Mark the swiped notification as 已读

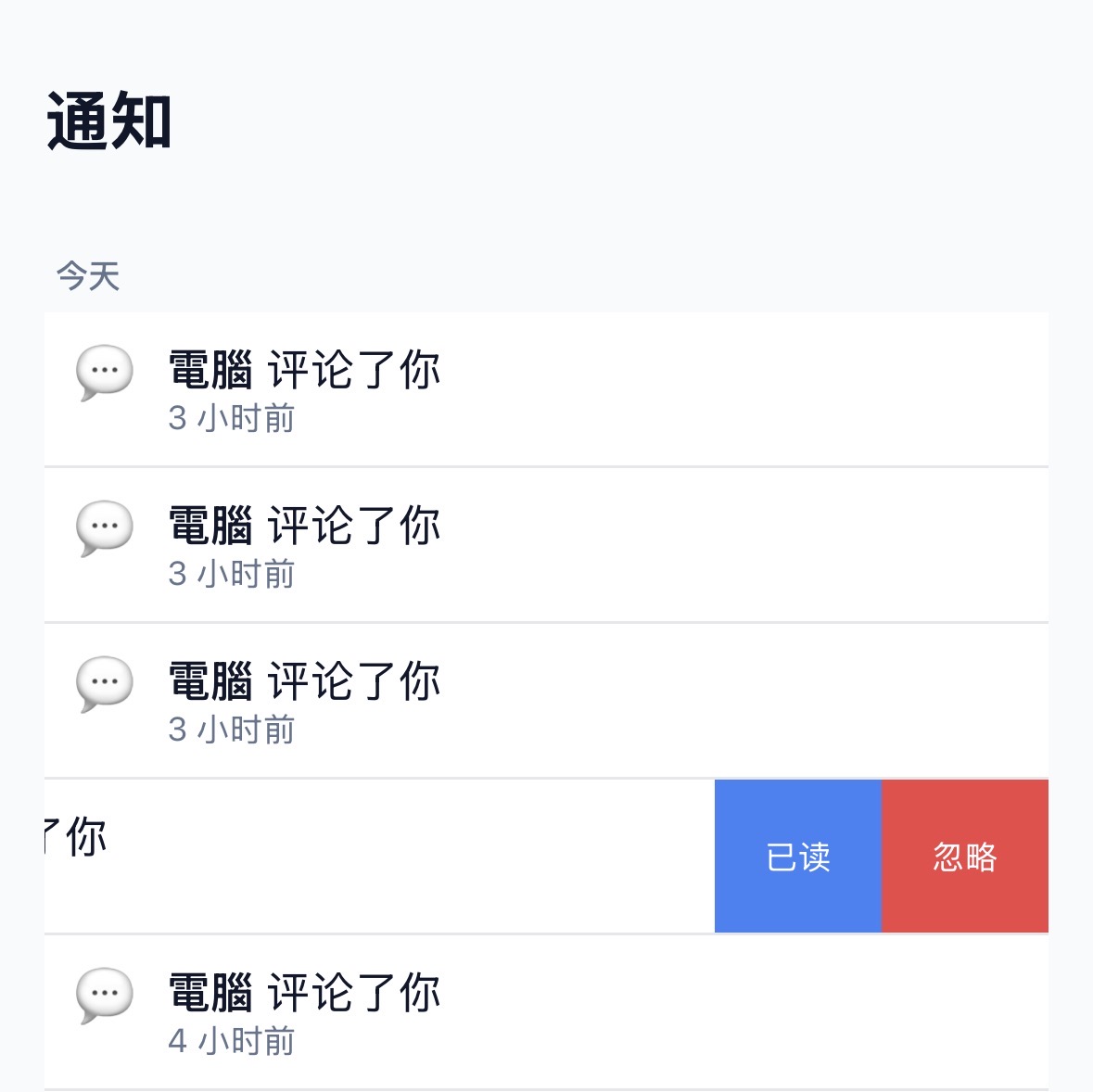tap(797, 857)
